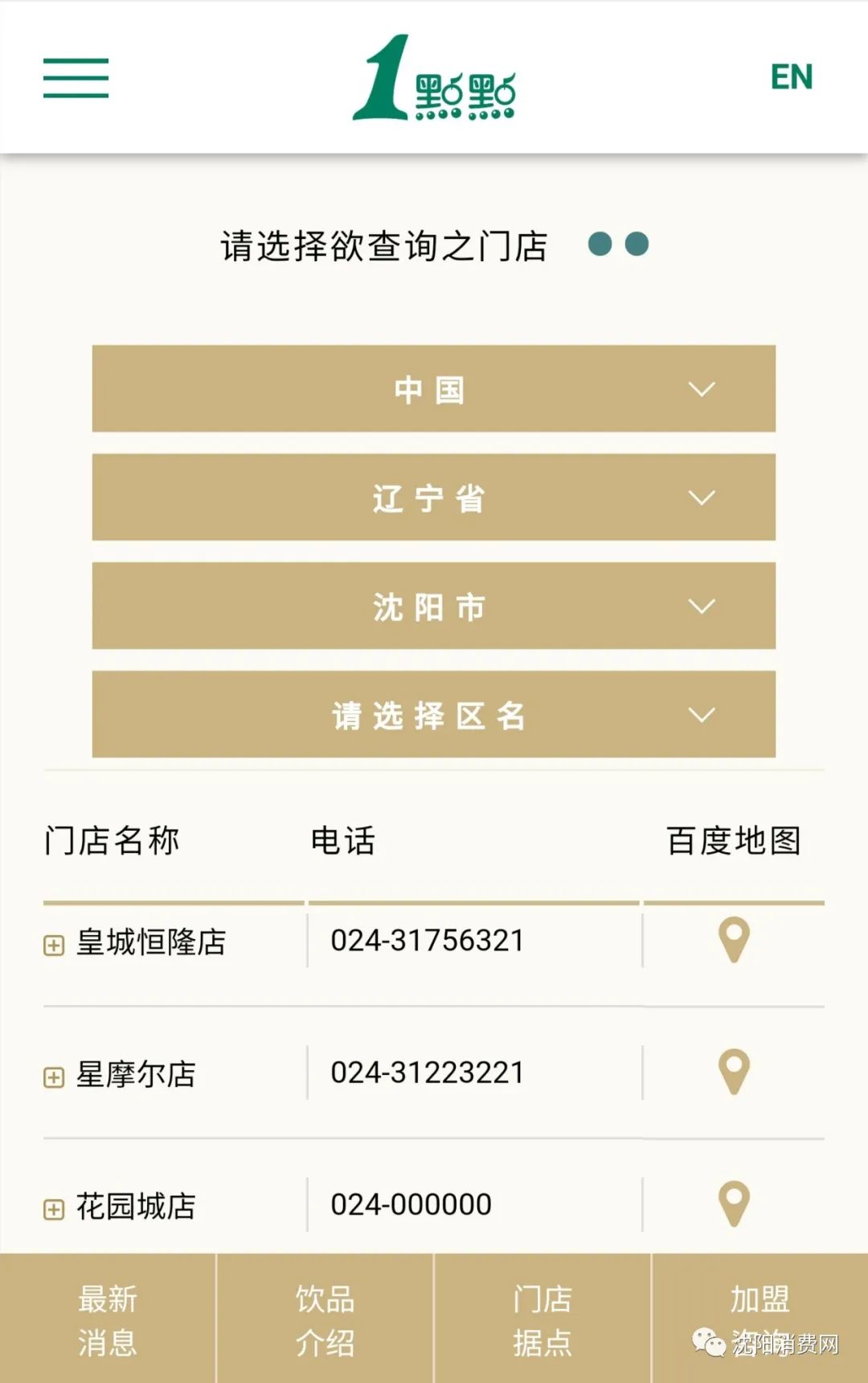View 星摩尔店 on Baidu map
This screenshot has width=868, height=1383.
click(x=733, y=1072)
